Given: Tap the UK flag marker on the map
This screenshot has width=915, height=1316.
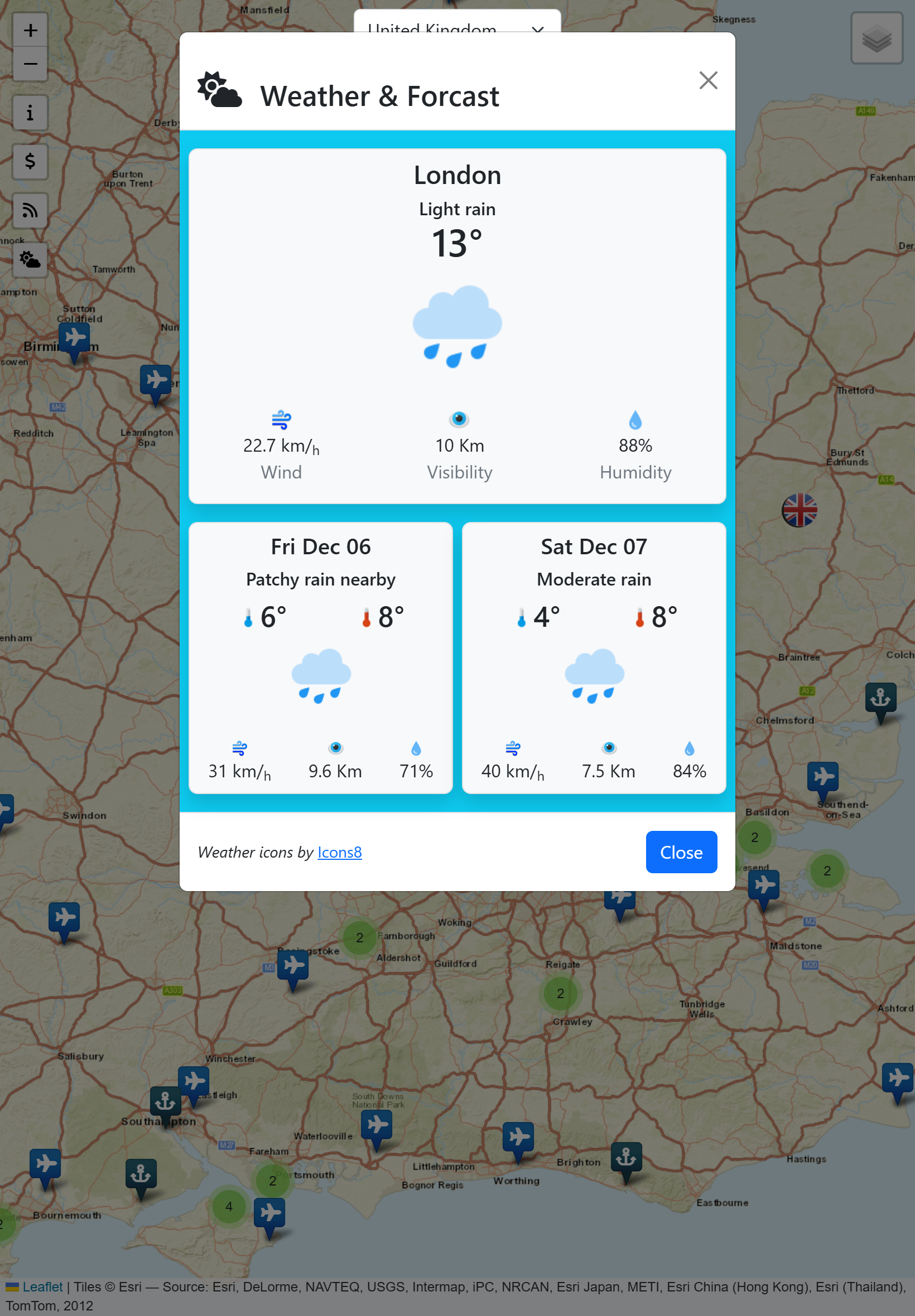Looking at the screenshot, I should (x=798, y=510).
